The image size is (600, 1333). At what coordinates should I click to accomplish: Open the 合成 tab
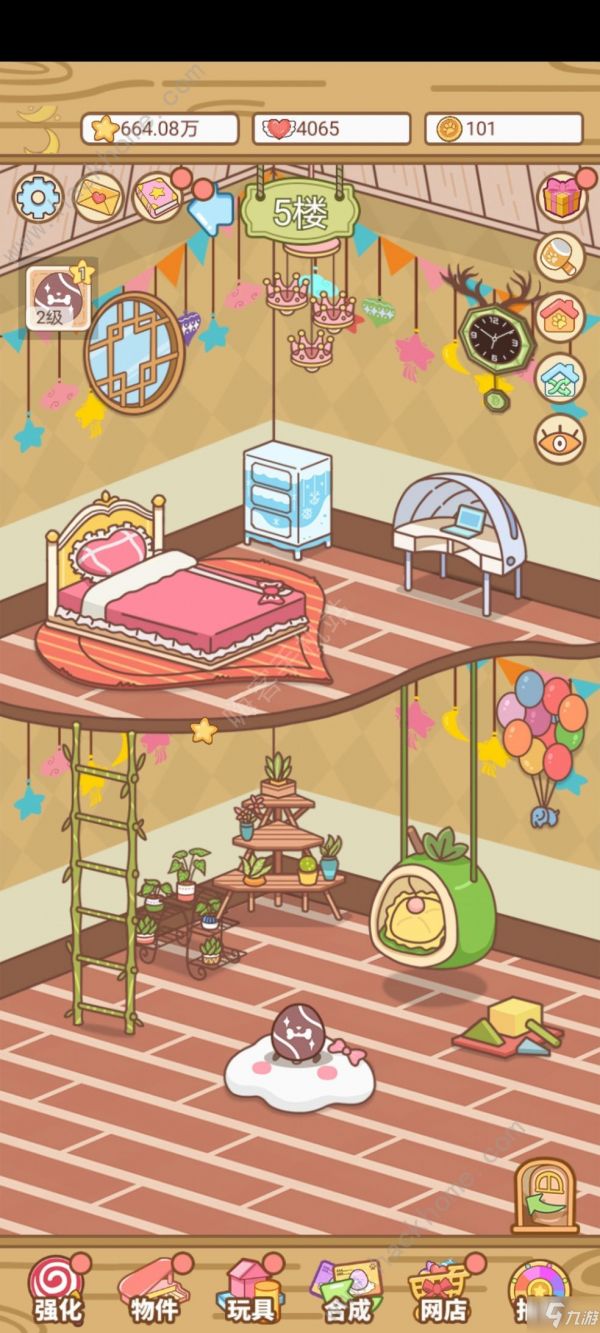point(345,1290)
